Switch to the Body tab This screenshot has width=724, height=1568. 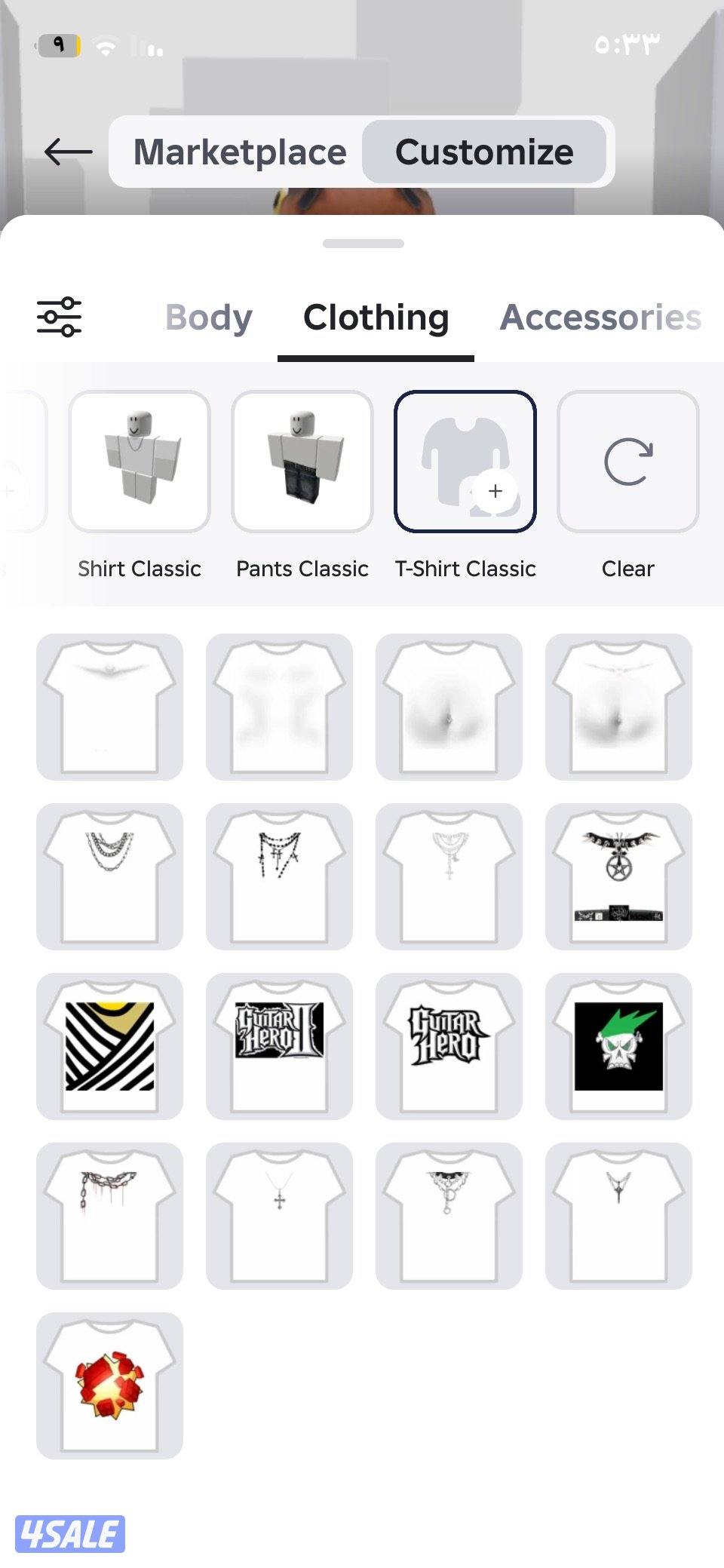(208, 318)
